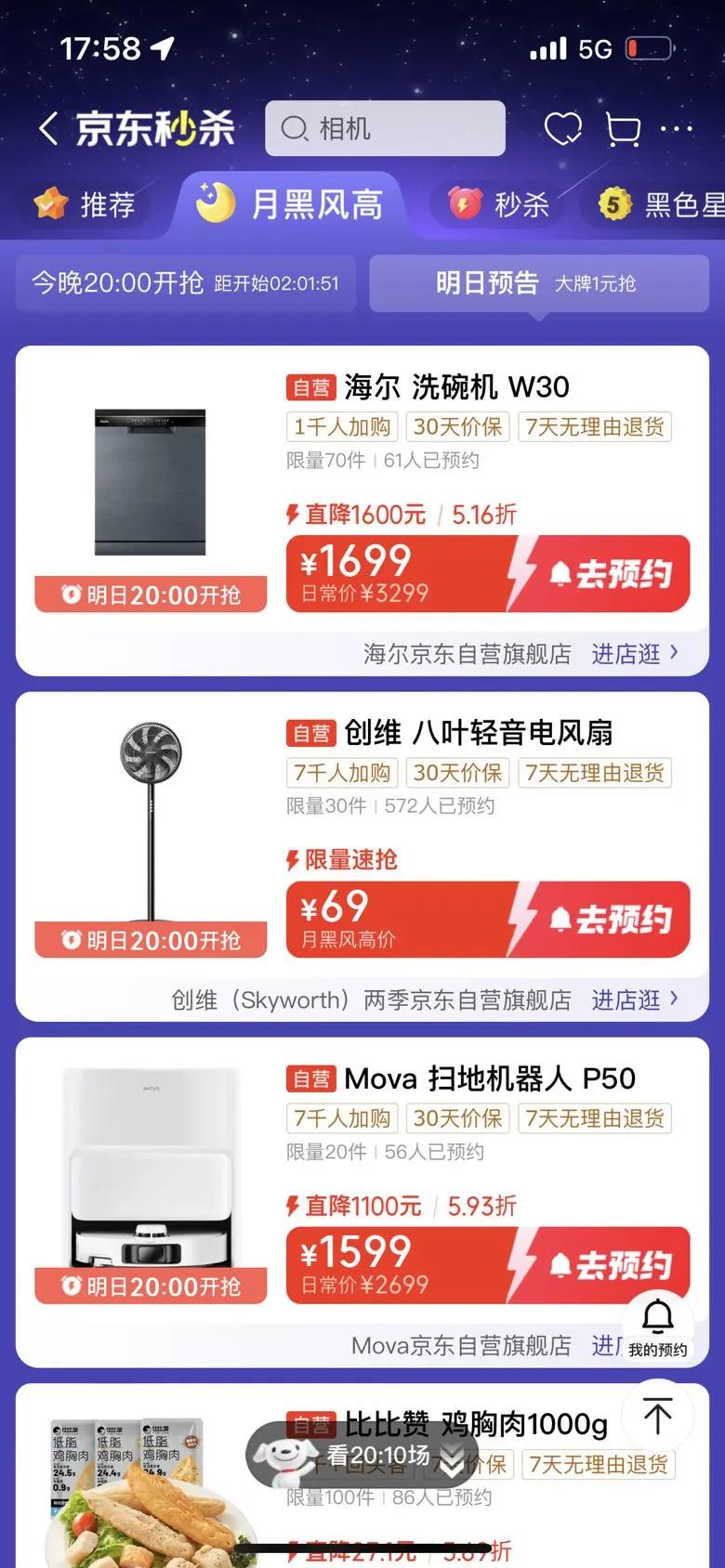Select 今晚20:00开抢 session
The height and width of the screenshot is (1568, 725).
pos(186,283)
